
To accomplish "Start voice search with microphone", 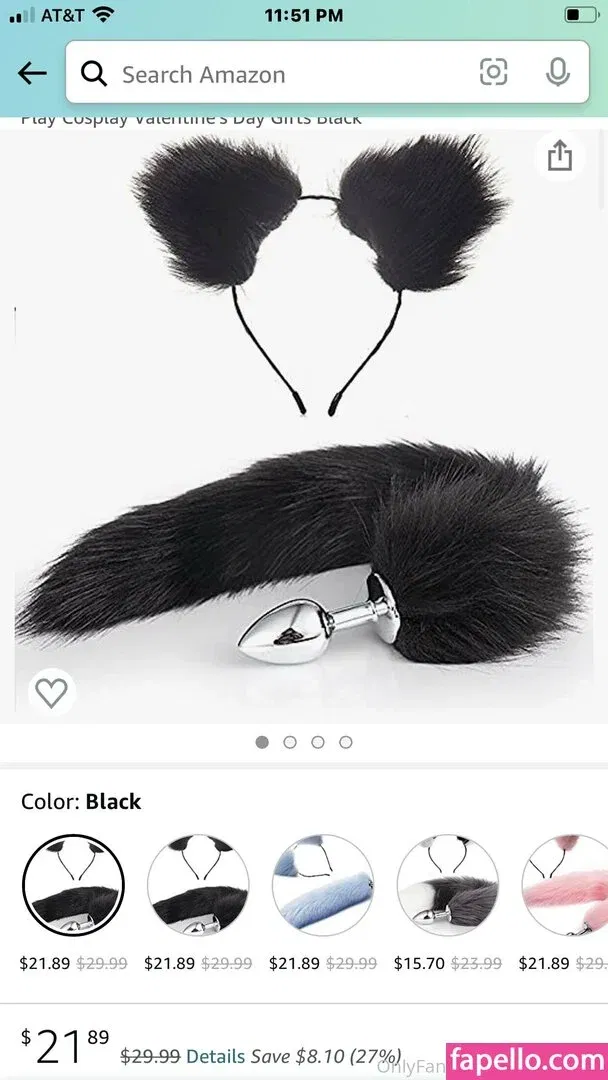I will (x=558, y=73).
